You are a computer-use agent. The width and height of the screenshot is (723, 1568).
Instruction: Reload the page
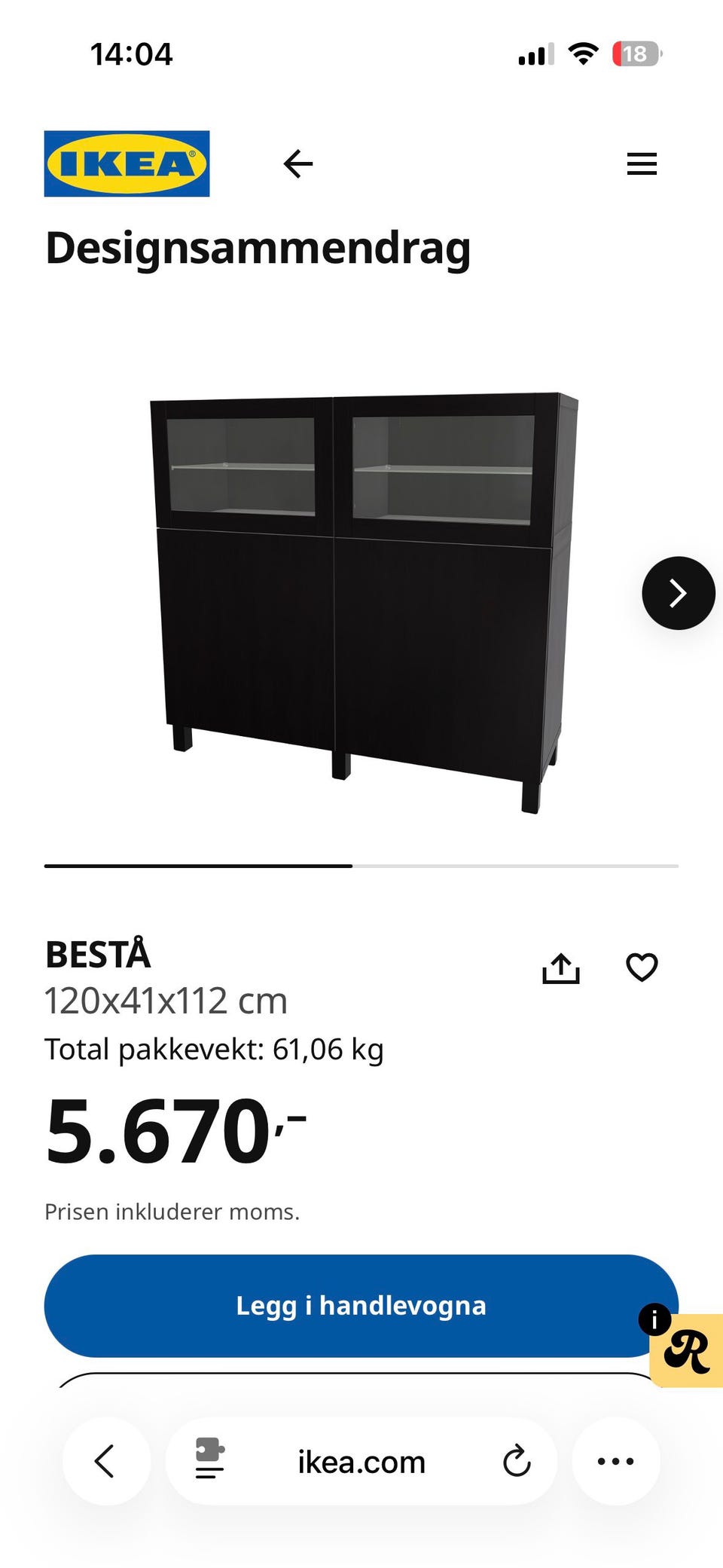coord(517,1461)
